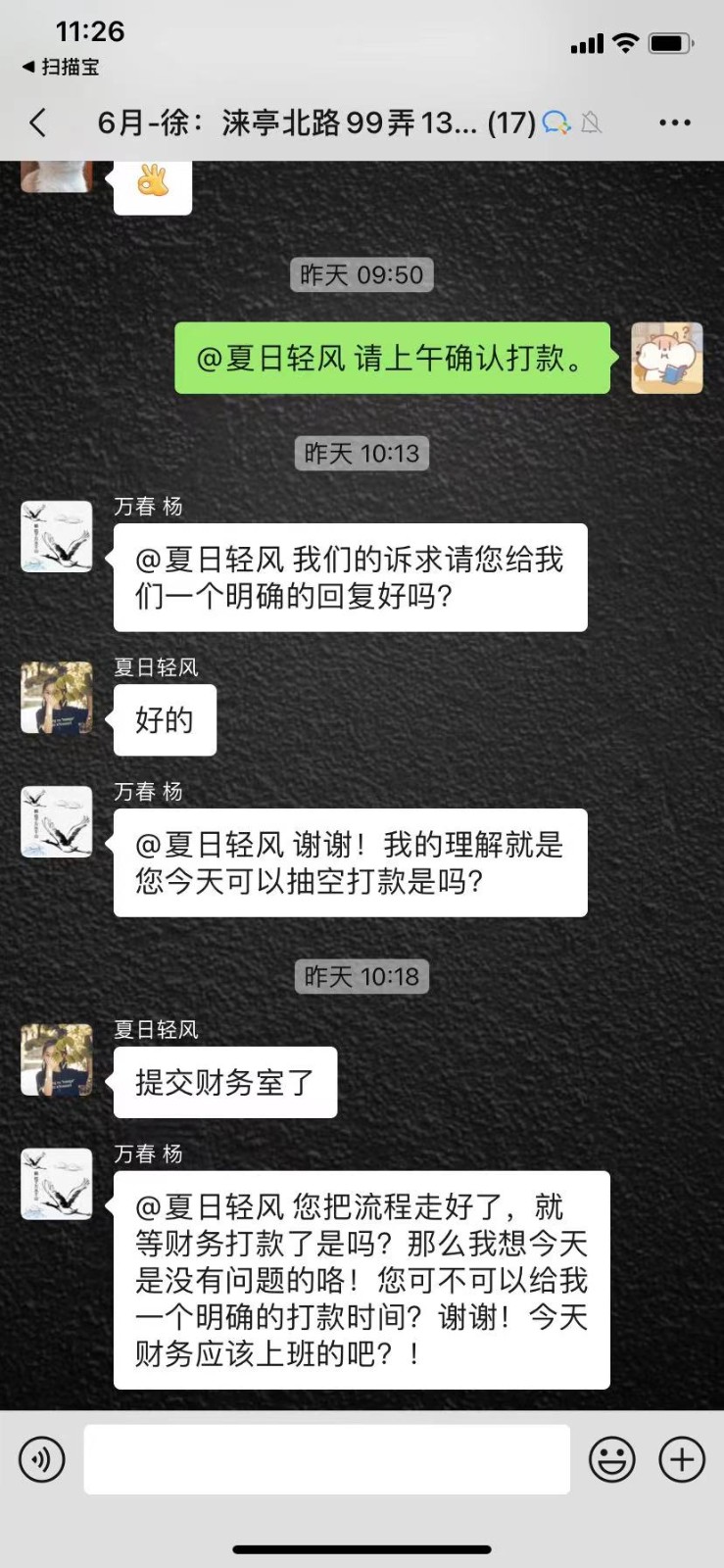Open the group chat overflow menu

pyautogui.click(x=675, y=122)
